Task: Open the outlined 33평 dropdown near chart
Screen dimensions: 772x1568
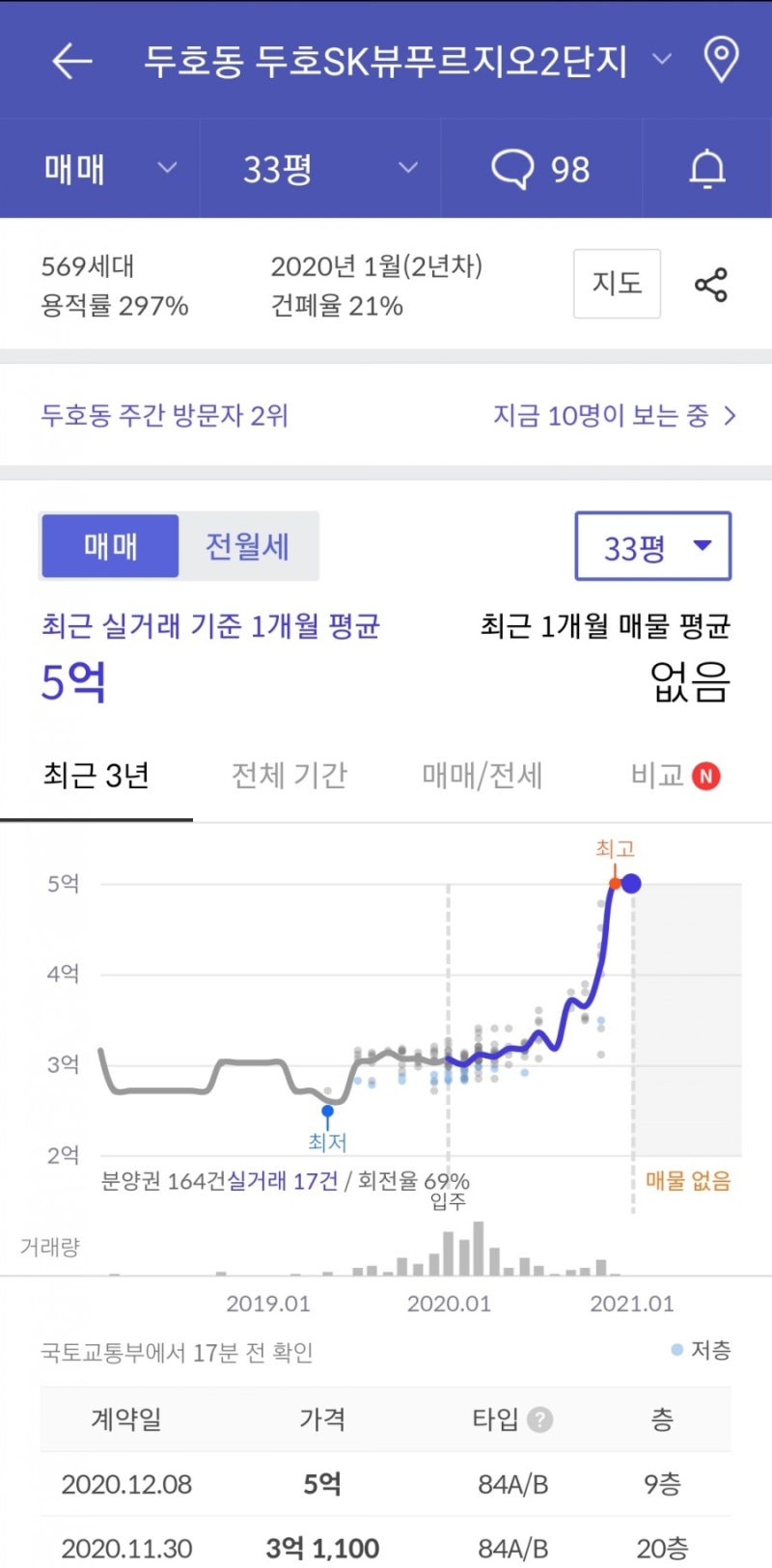Action: pyautogui.click(x=653, y=546)
